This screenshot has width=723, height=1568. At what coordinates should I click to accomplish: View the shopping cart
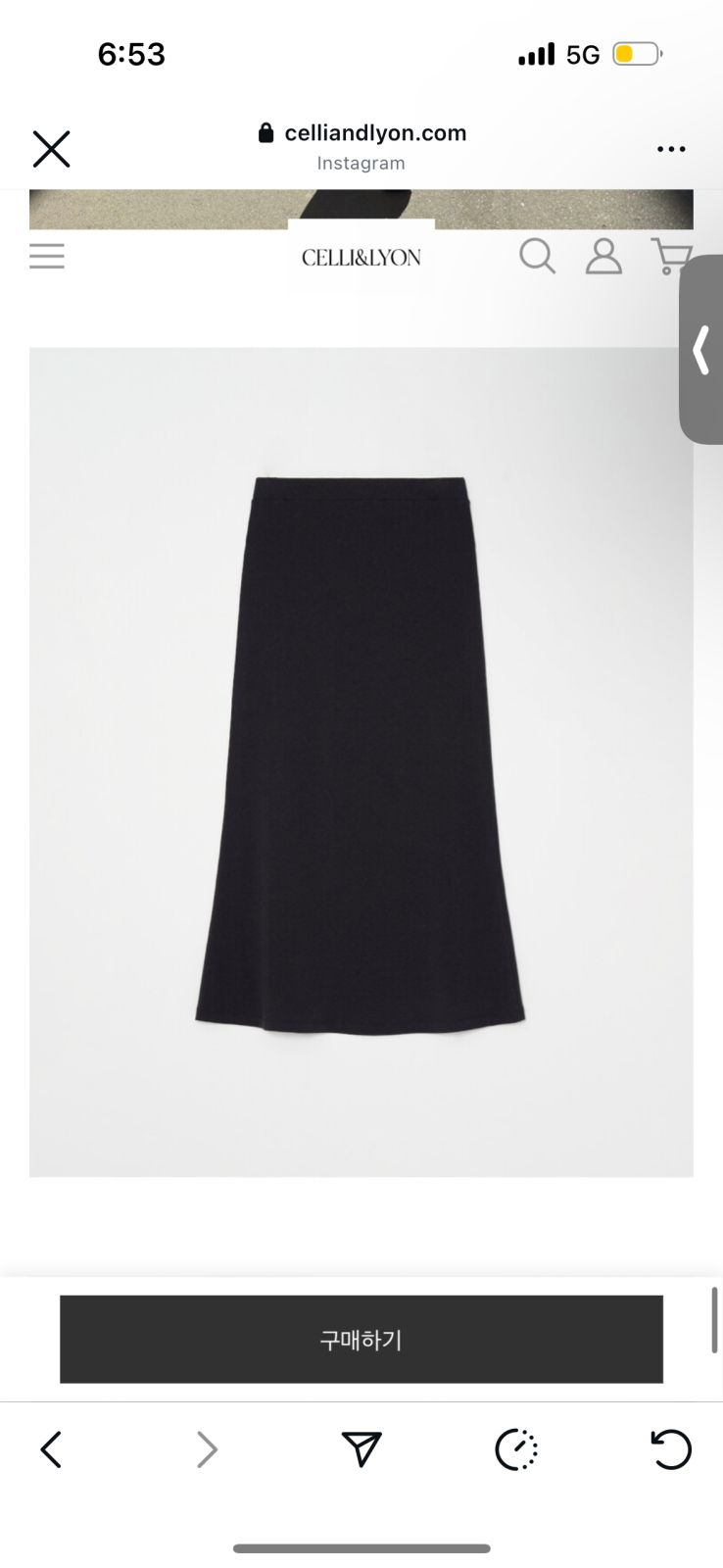click(672, 257)
